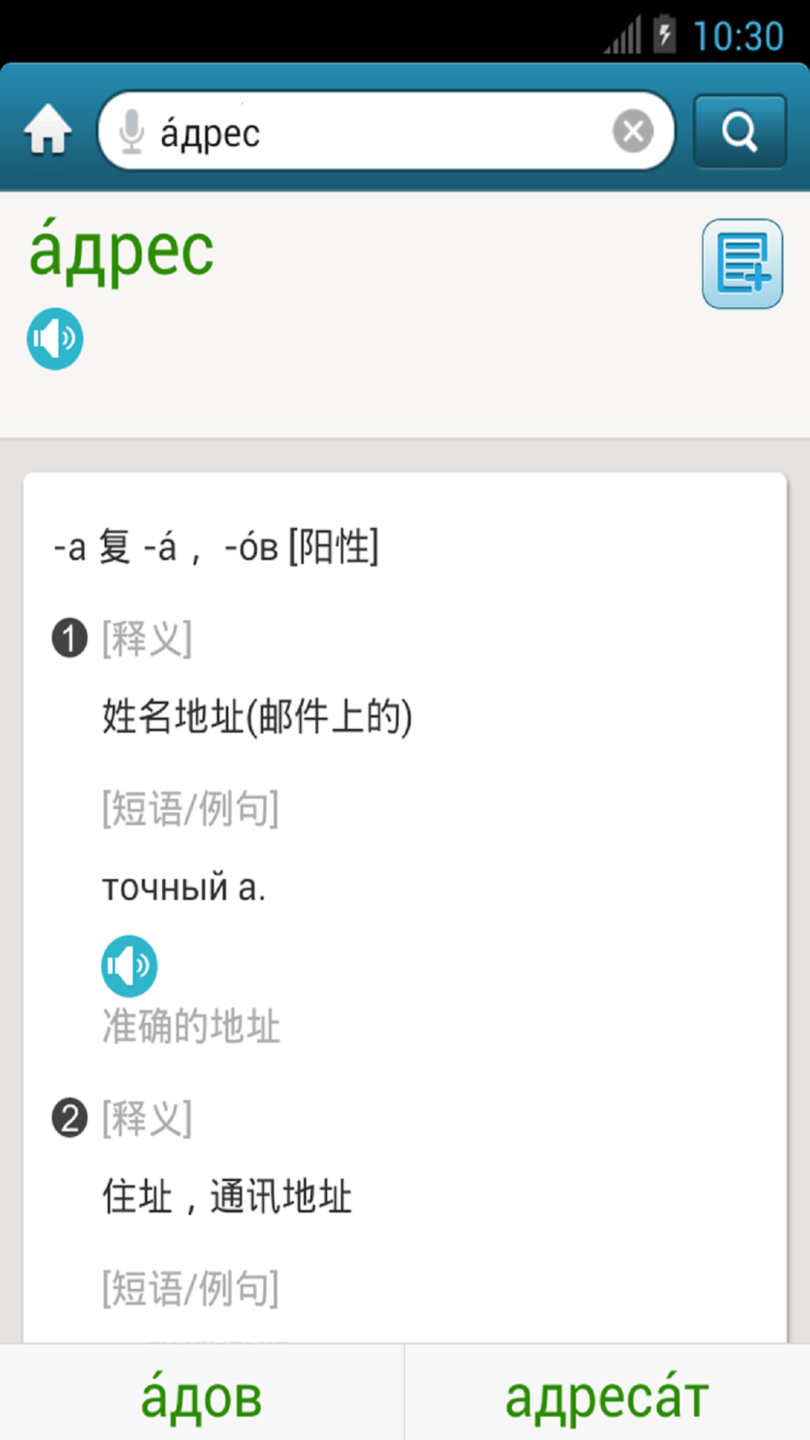
Task: Select the Chinese gloss 姓名地址(邮件上的)
Action: click(x=258, y=716)
